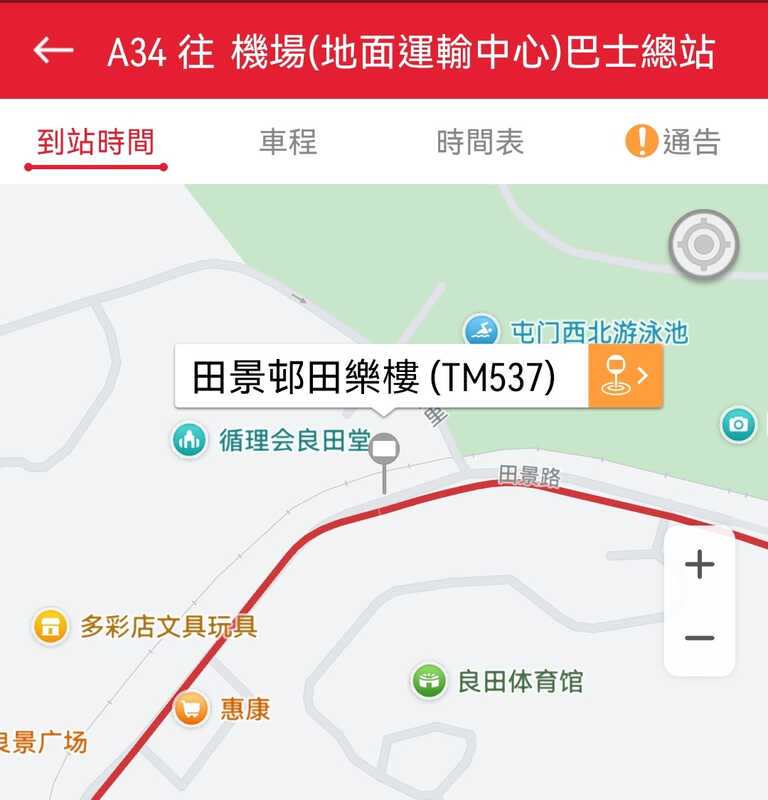768x800 pixels.
Task: View the 通告 notices tab
Action: click(673, 142)
